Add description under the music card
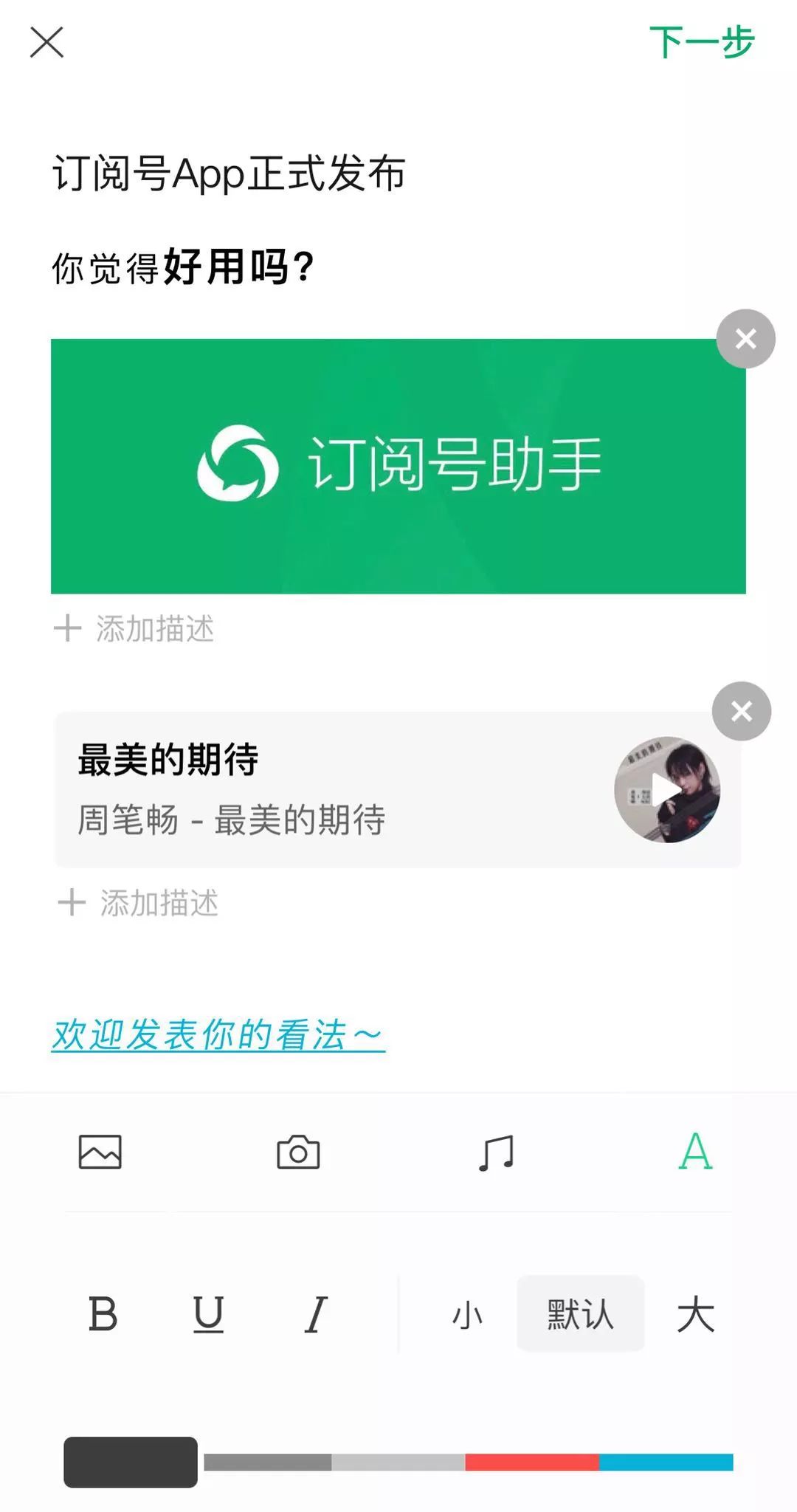This screenshot has height=1512, width=797. [x=138, y=903]
